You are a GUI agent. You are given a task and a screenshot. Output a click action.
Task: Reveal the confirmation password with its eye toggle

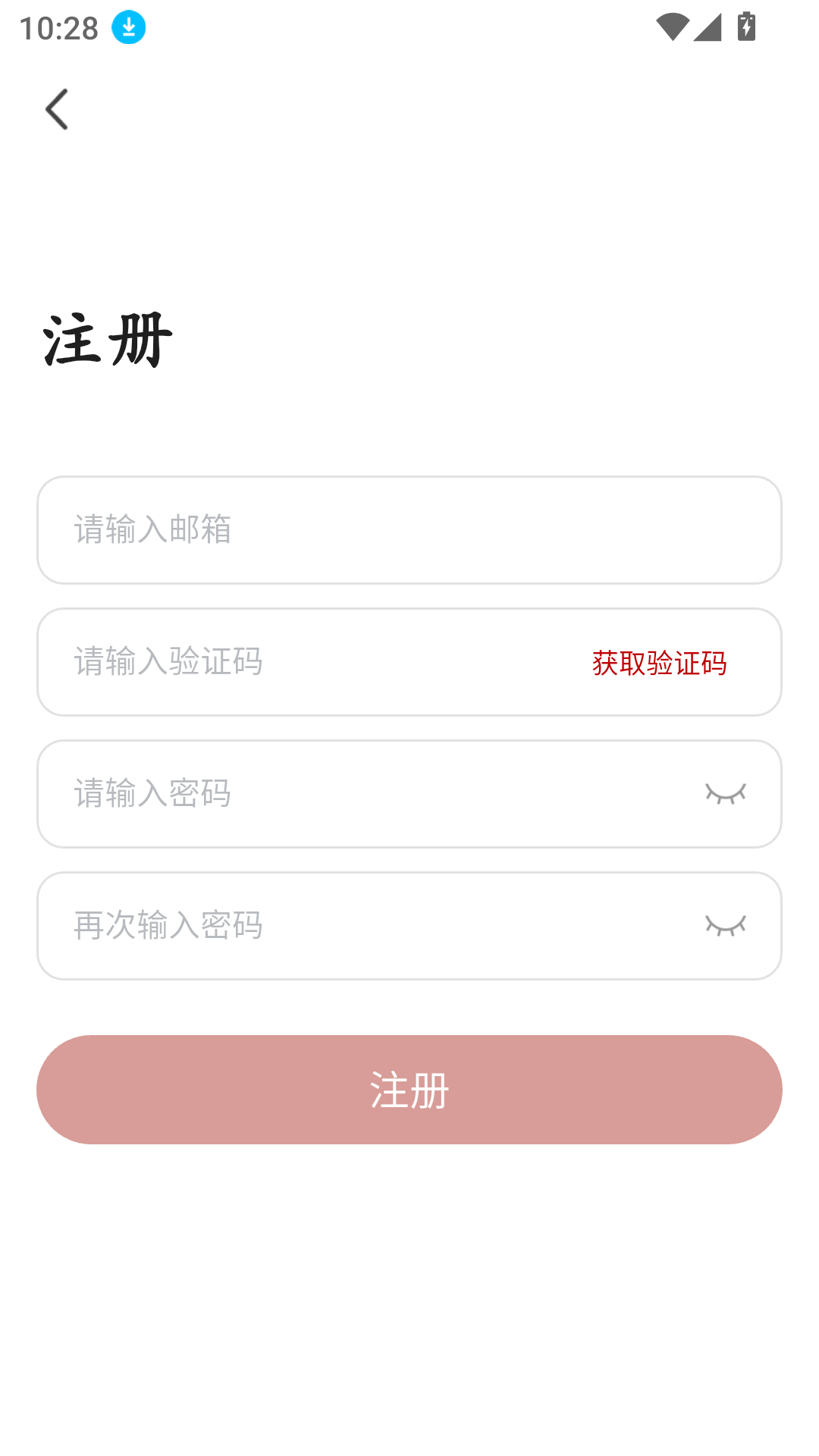(726, 926)
